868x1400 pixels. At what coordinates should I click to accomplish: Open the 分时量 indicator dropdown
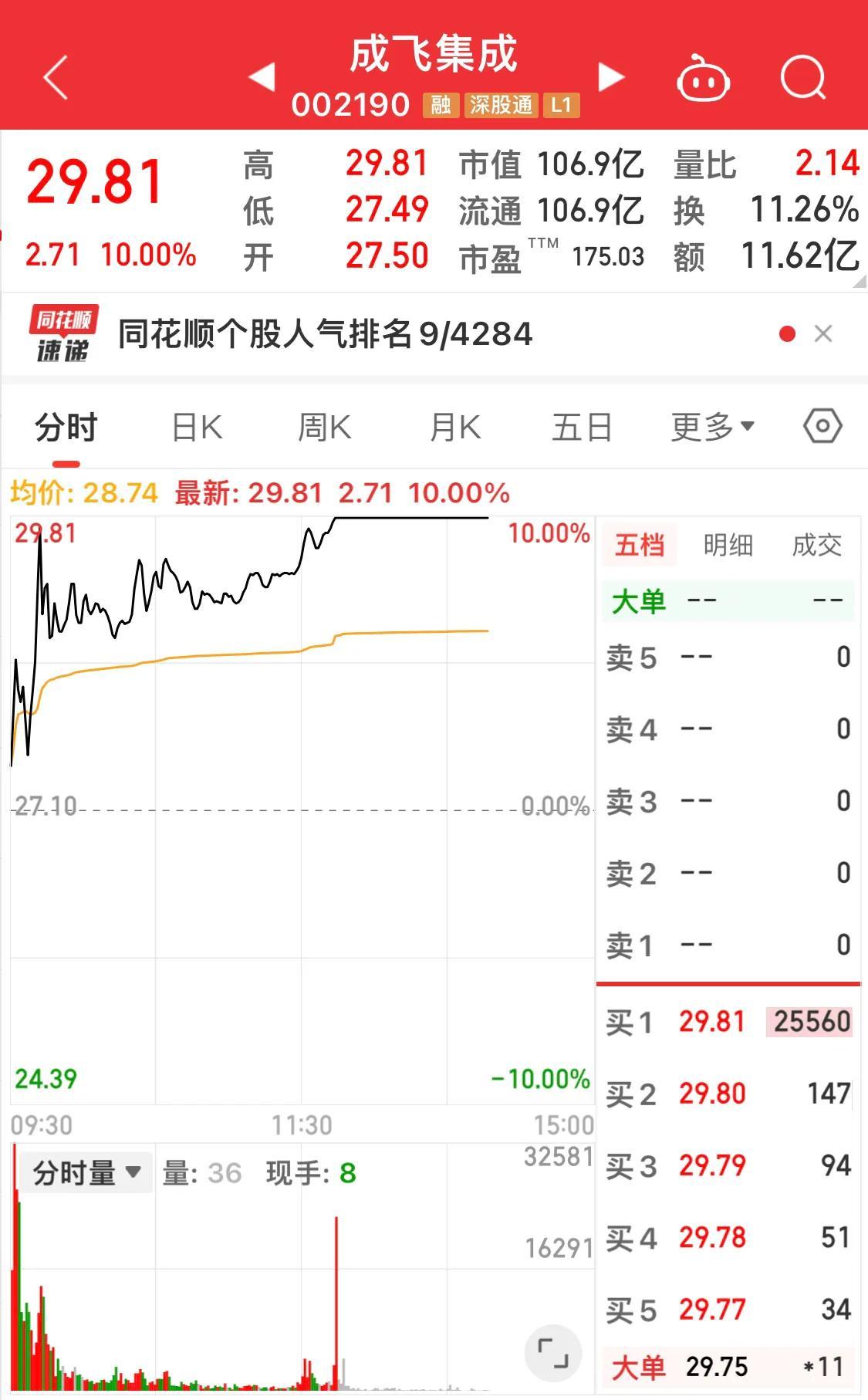pos(86,1172)
